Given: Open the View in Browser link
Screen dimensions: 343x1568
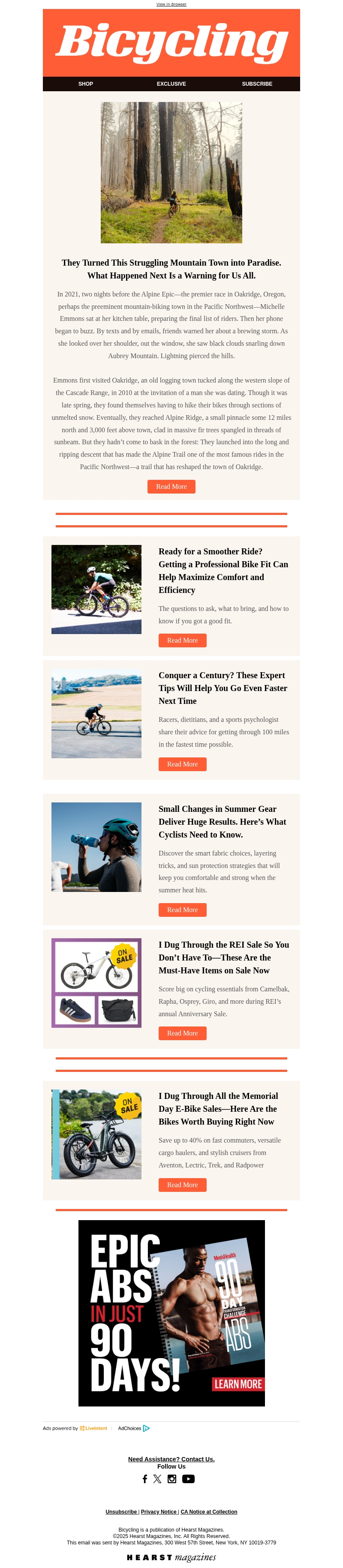Looking at the screenshot, I should tap(171, 4).
